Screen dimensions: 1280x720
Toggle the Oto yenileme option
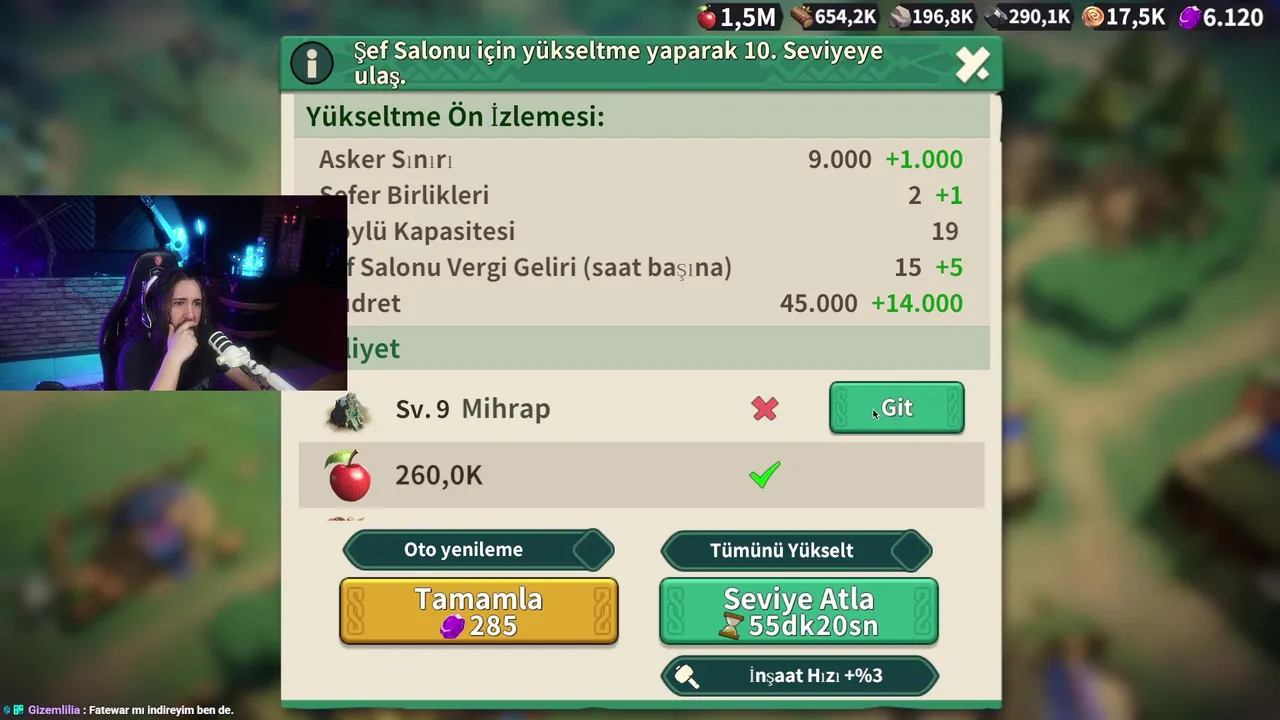478,550
